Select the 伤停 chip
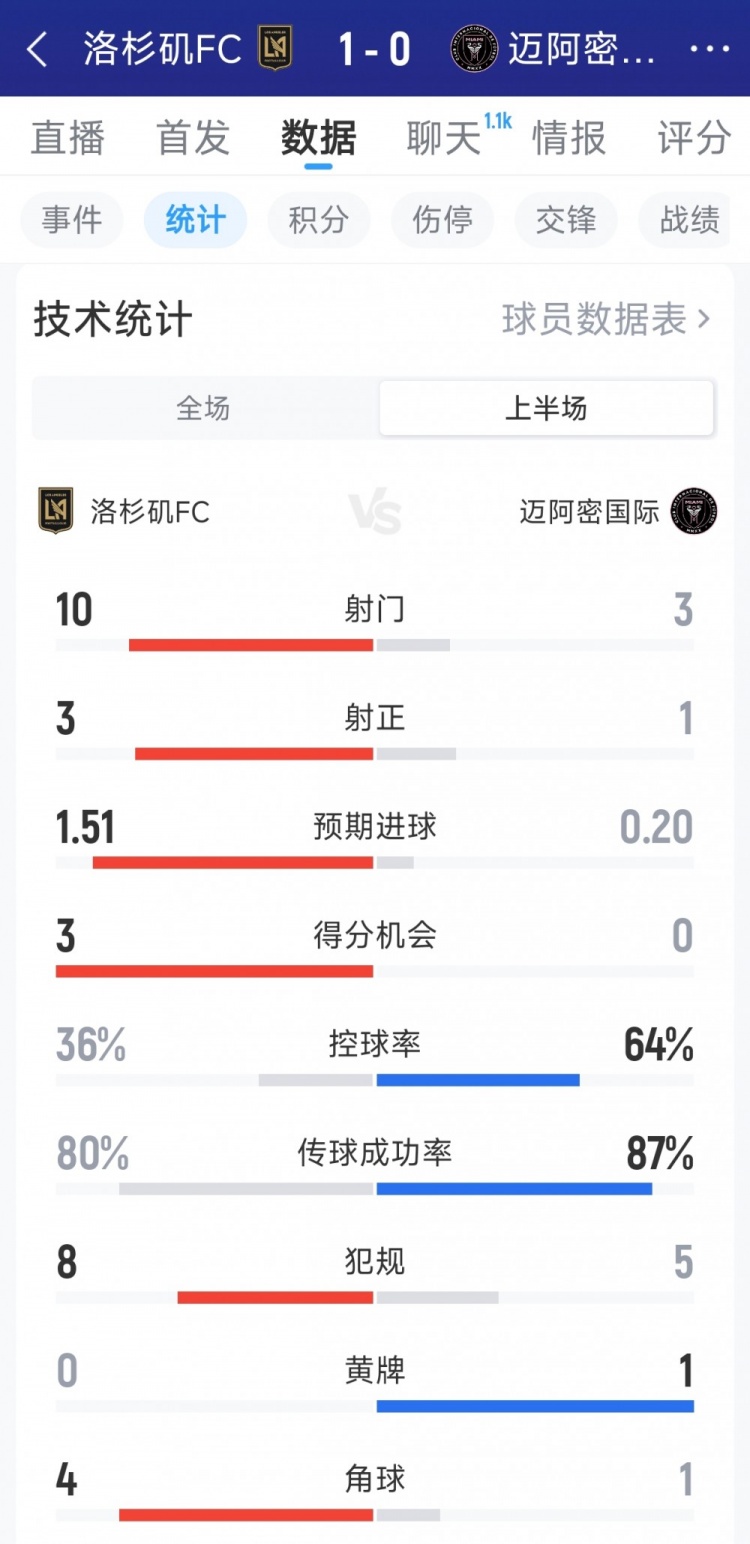The height and width of the screenshot is (1544, 750). pos(442,220)
